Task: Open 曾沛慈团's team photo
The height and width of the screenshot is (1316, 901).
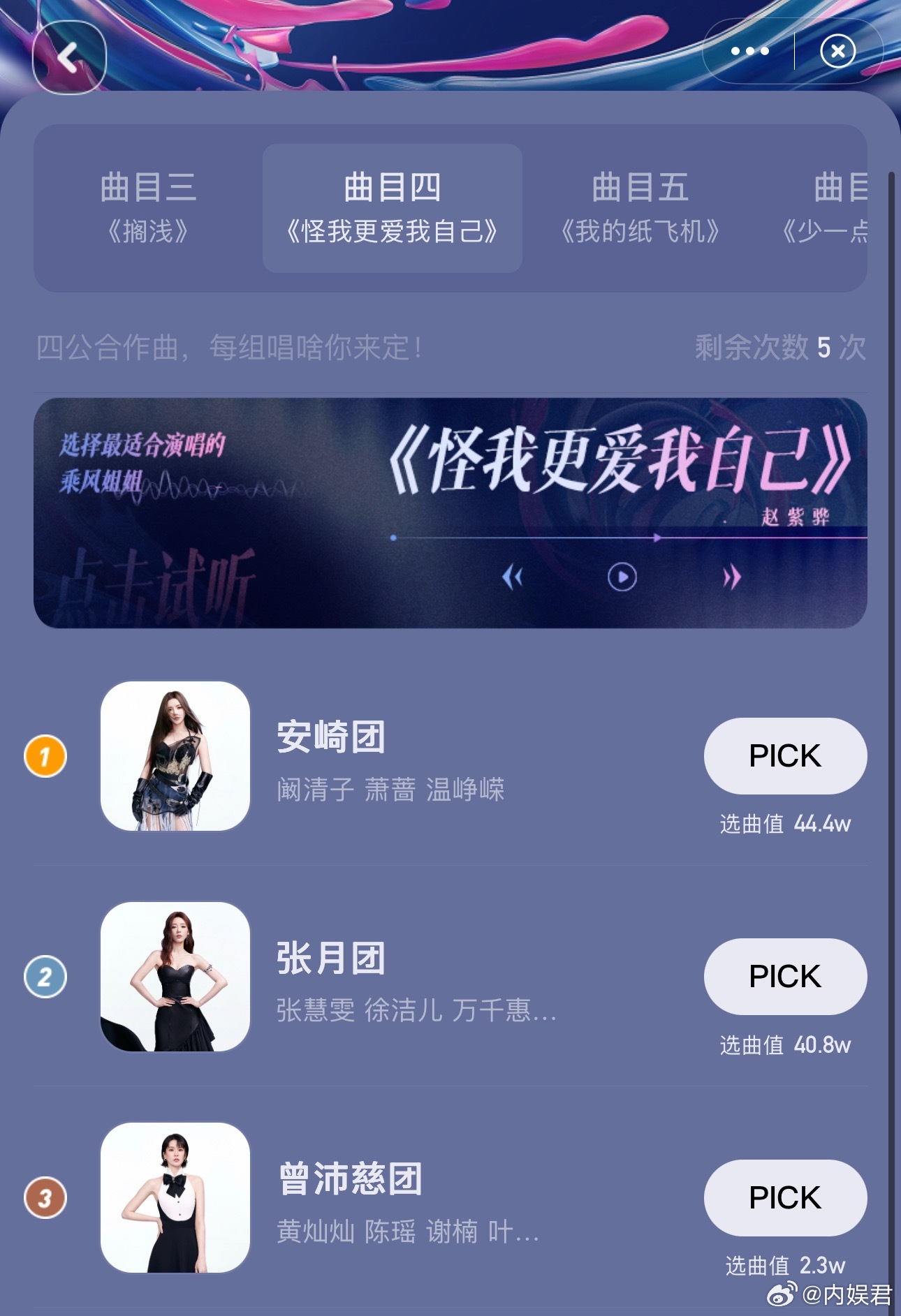Action: click(175, 1198)
